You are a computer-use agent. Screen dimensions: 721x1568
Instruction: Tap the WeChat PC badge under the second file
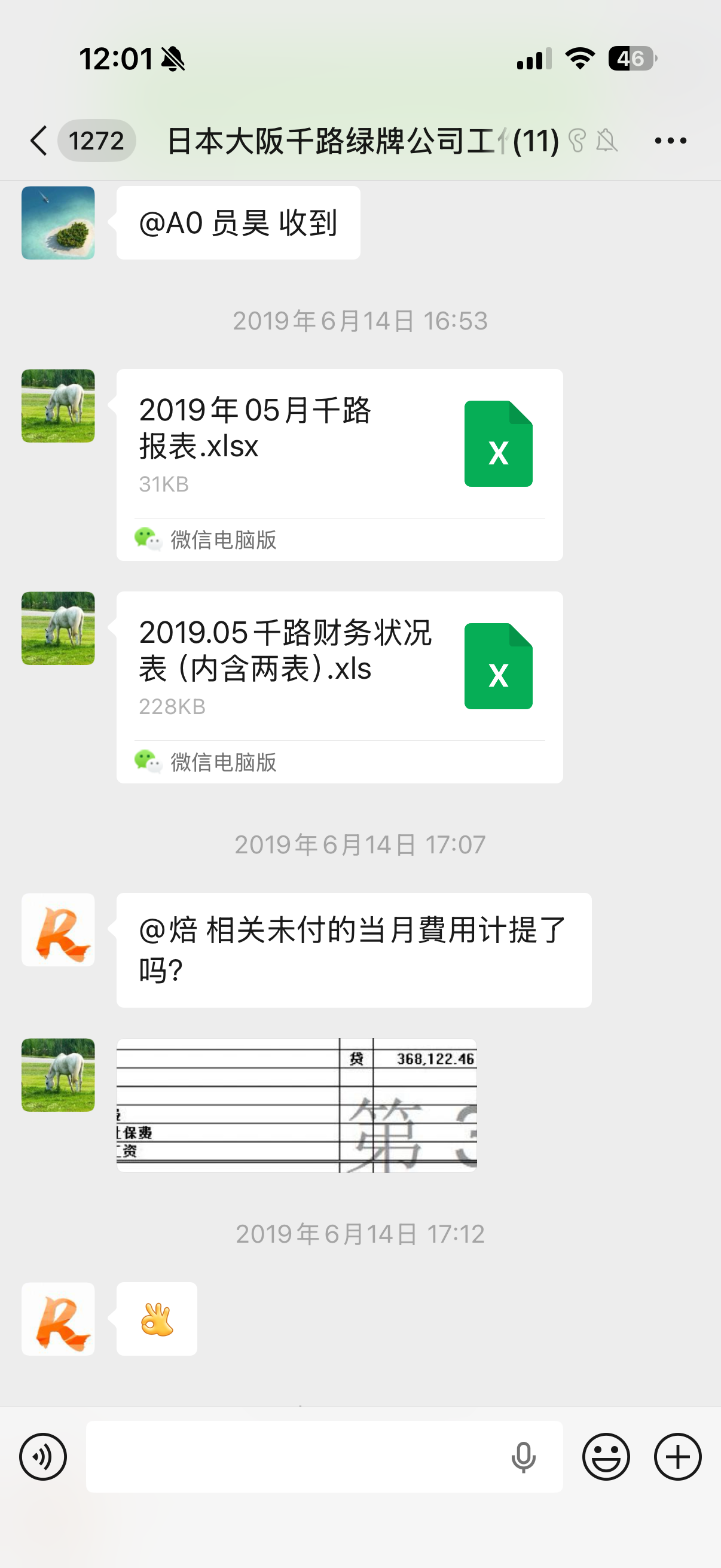tap(207, 762)
